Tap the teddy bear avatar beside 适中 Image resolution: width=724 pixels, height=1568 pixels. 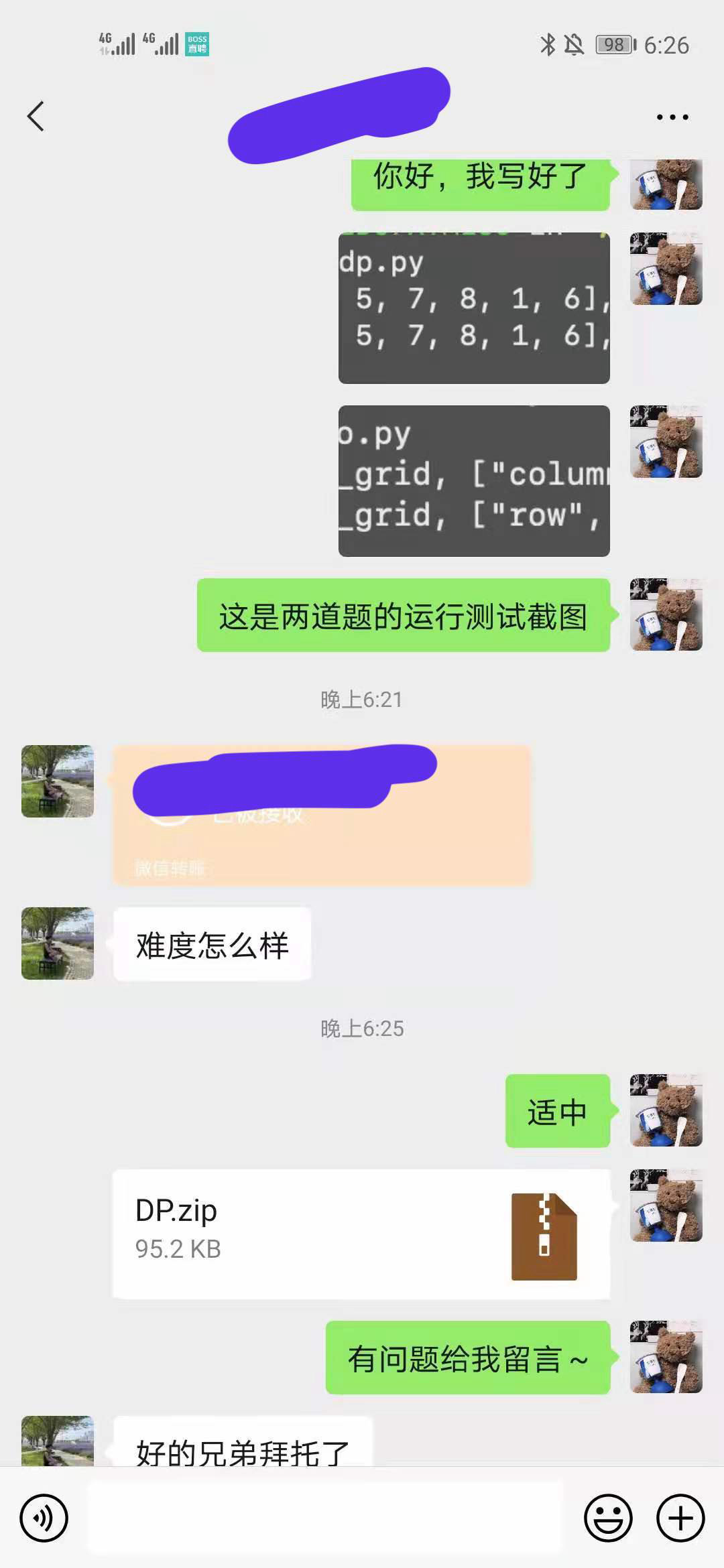tap(666, 1110)
